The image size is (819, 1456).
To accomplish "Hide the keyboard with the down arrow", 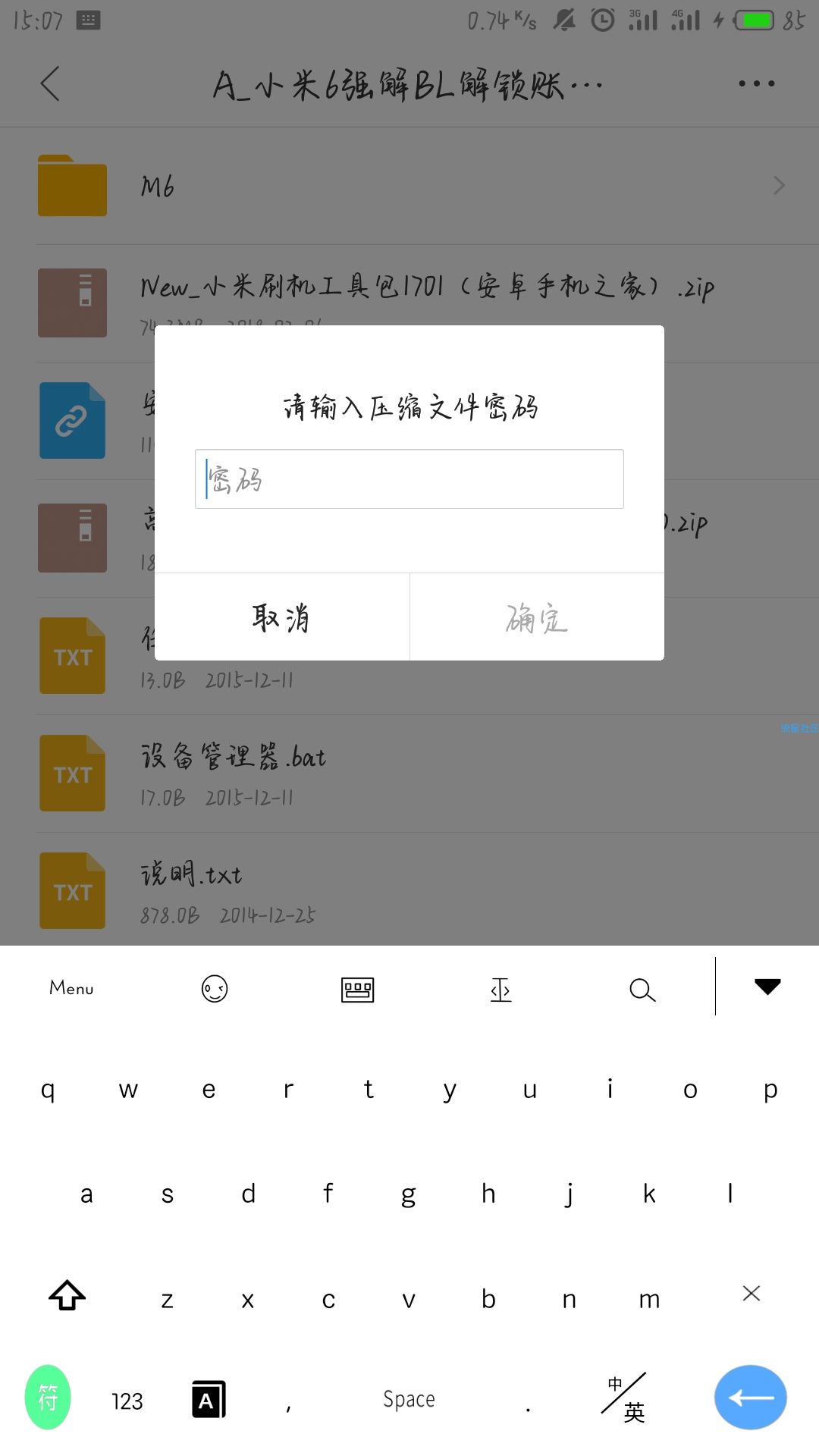I will tap(767, 987).
